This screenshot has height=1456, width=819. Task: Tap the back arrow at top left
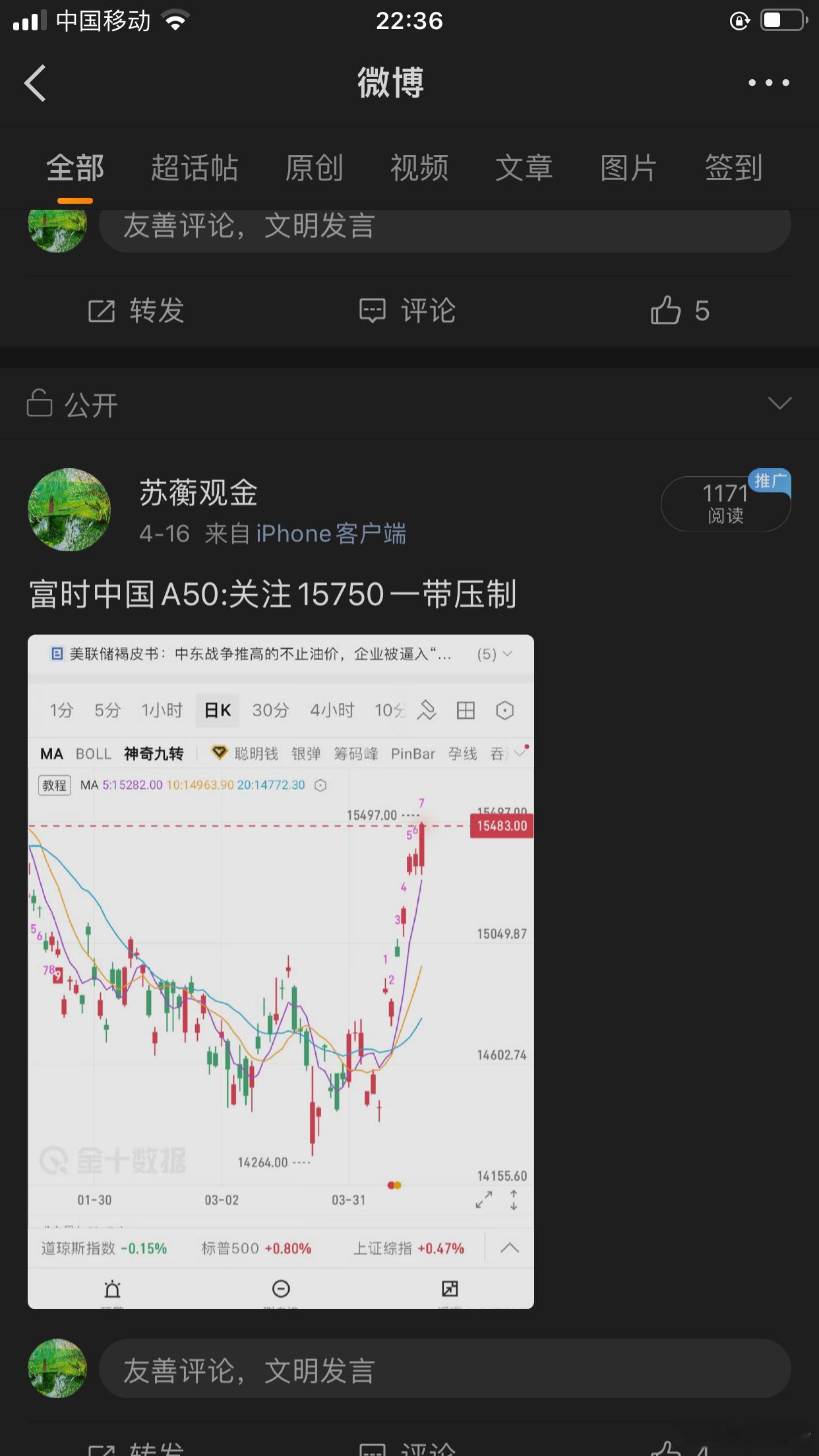[34, 83]
